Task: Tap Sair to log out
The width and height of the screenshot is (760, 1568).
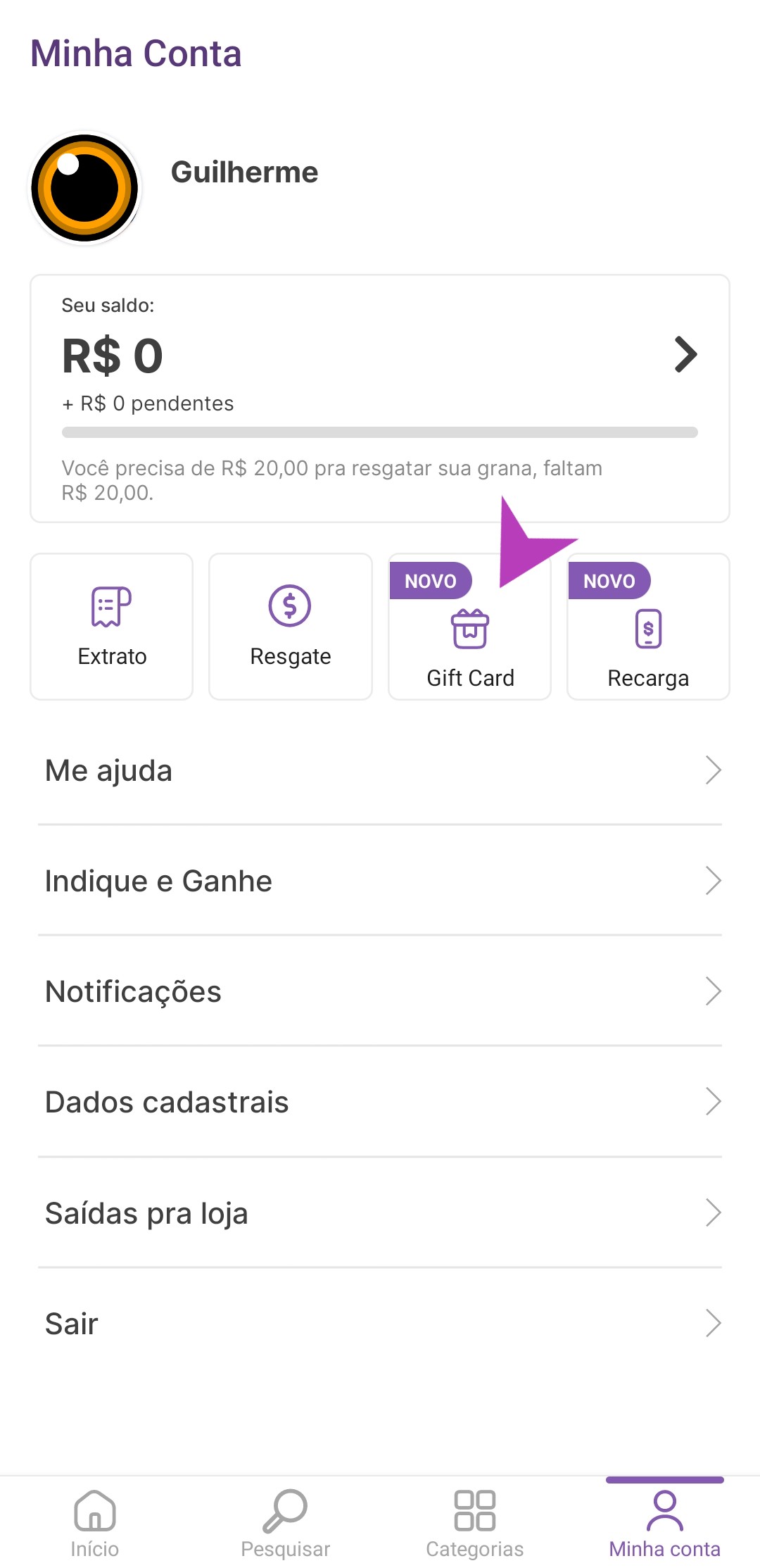Action: click(x=380, y=1323)
